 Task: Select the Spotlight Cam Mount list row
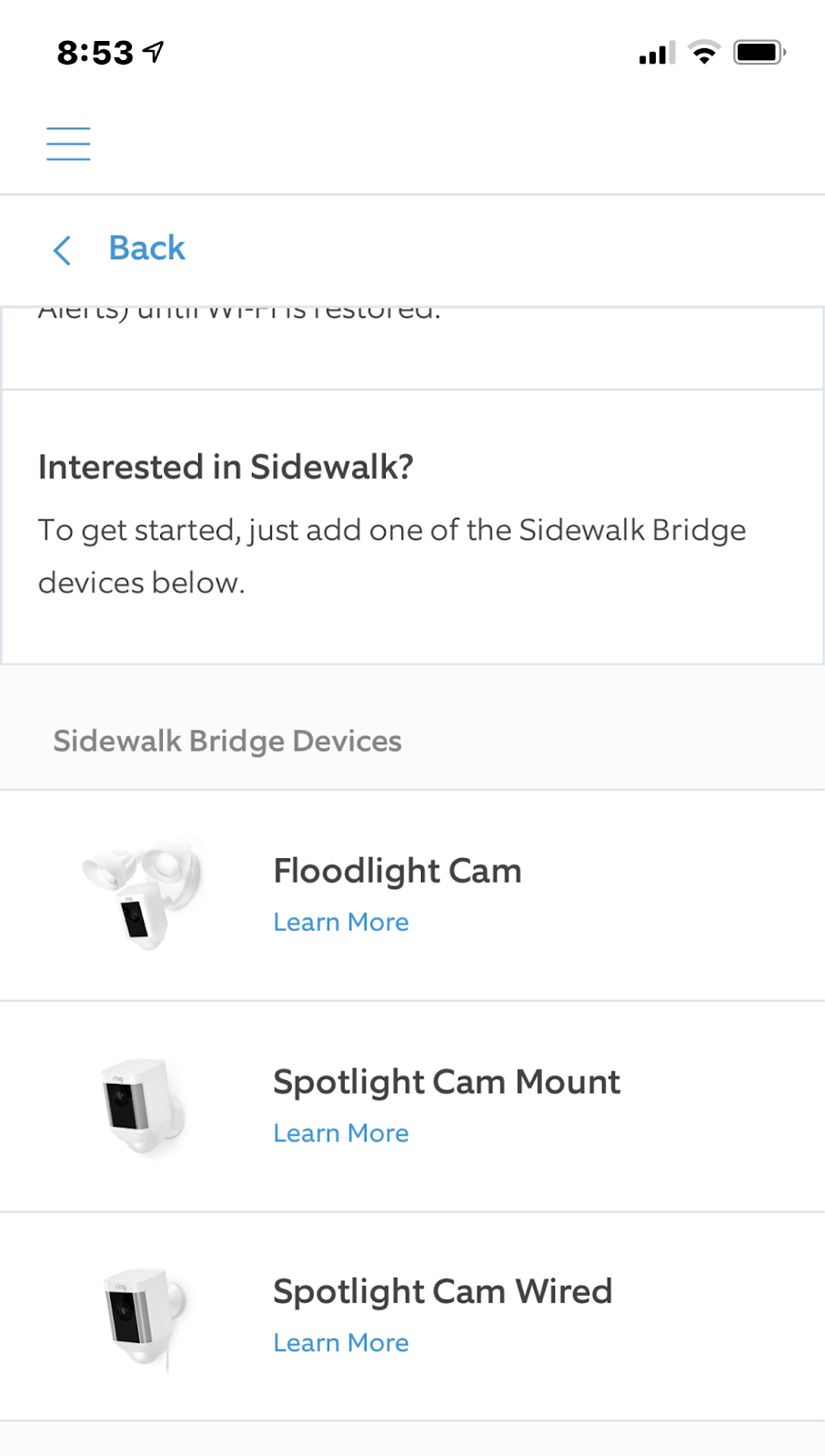[x=412, y=1106]
